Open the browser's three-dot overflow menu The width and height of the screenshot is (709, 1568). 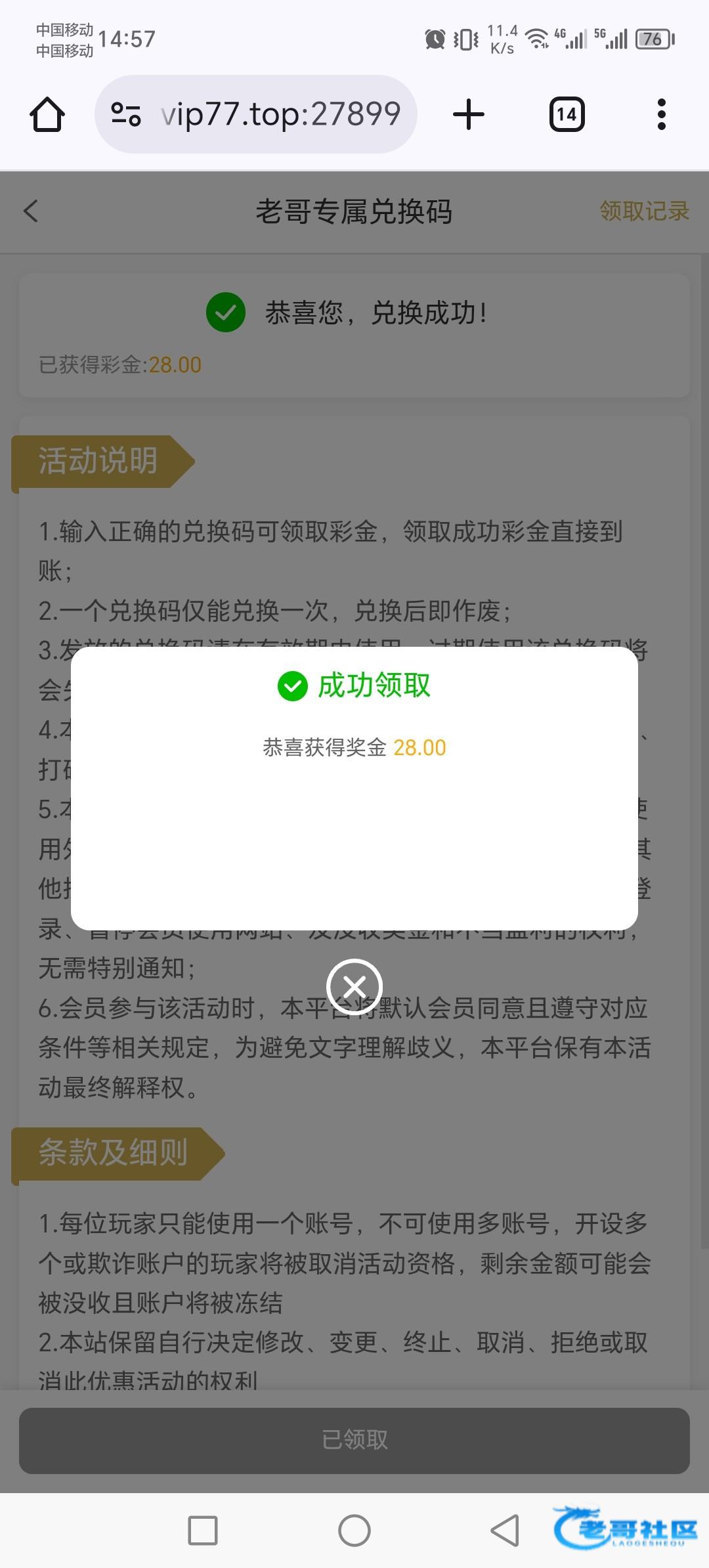[x=661, y=114]
